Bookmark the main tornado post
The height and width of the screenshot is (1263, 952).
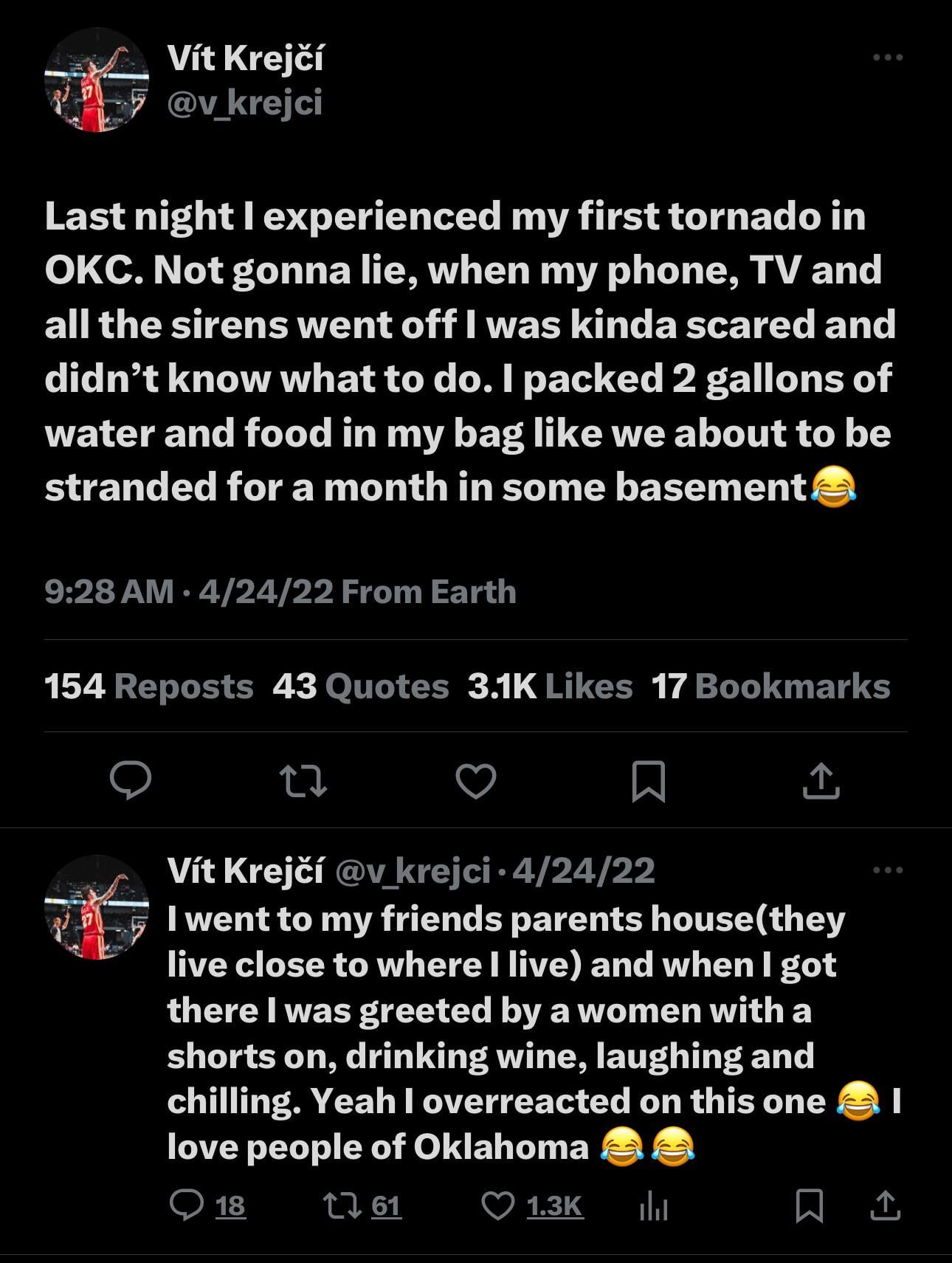click(649, 781)
